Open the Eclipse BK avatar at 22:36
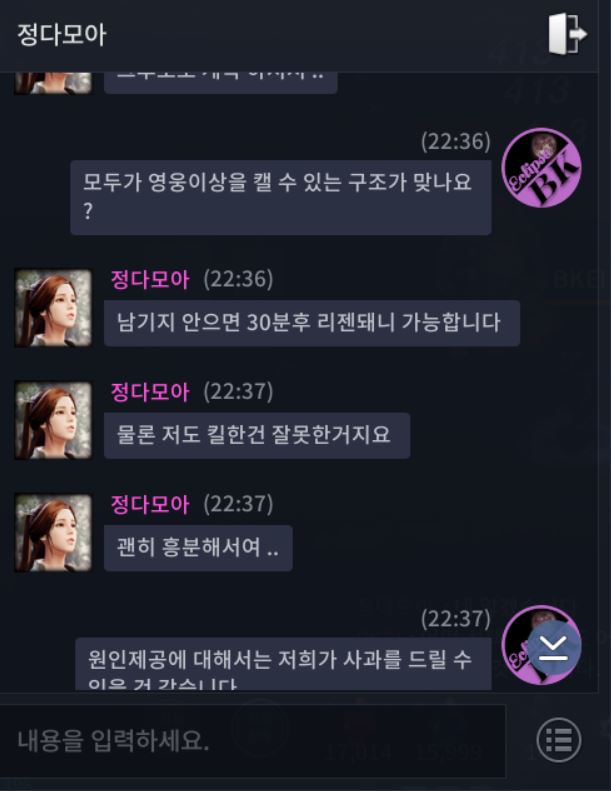This screenshot has height=791, width=611. tap(541, 167)
